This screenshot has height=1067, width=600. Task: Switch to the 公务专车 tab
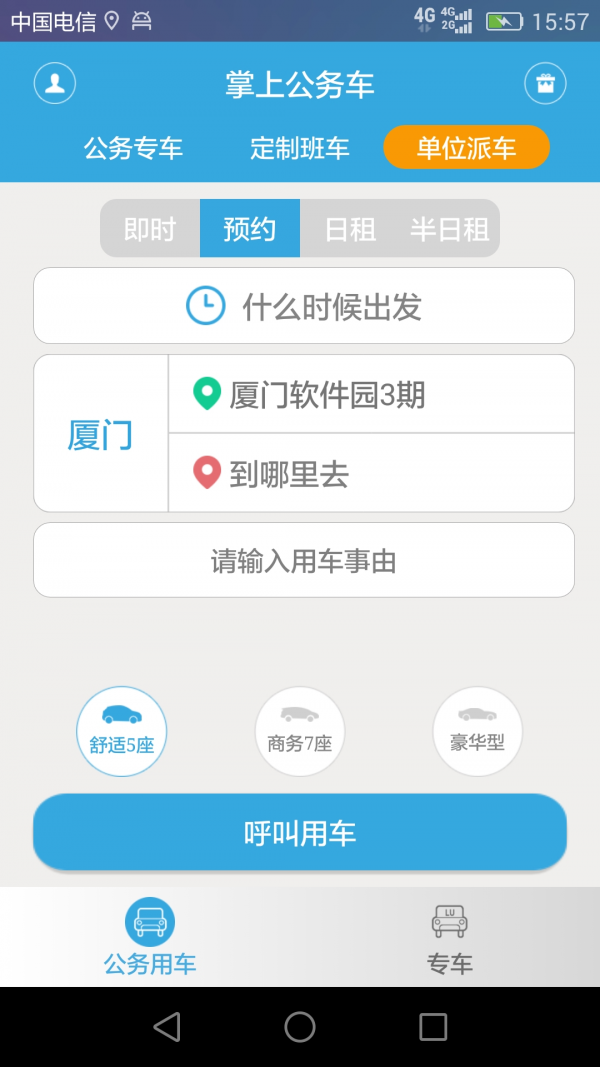click(x=133, y=149)
